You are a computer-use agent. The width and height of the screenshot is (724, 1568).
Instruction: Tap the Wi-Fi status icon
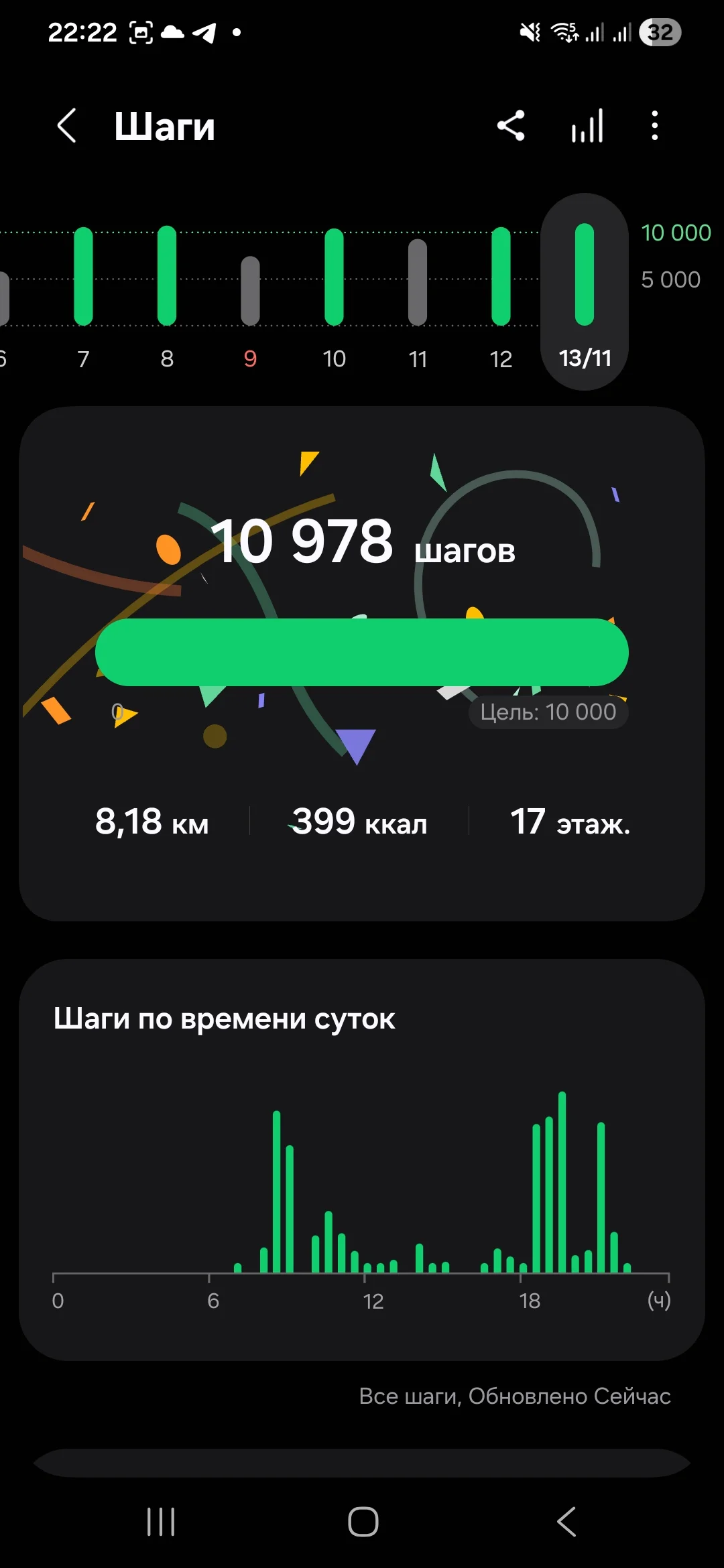pos(567,30)
